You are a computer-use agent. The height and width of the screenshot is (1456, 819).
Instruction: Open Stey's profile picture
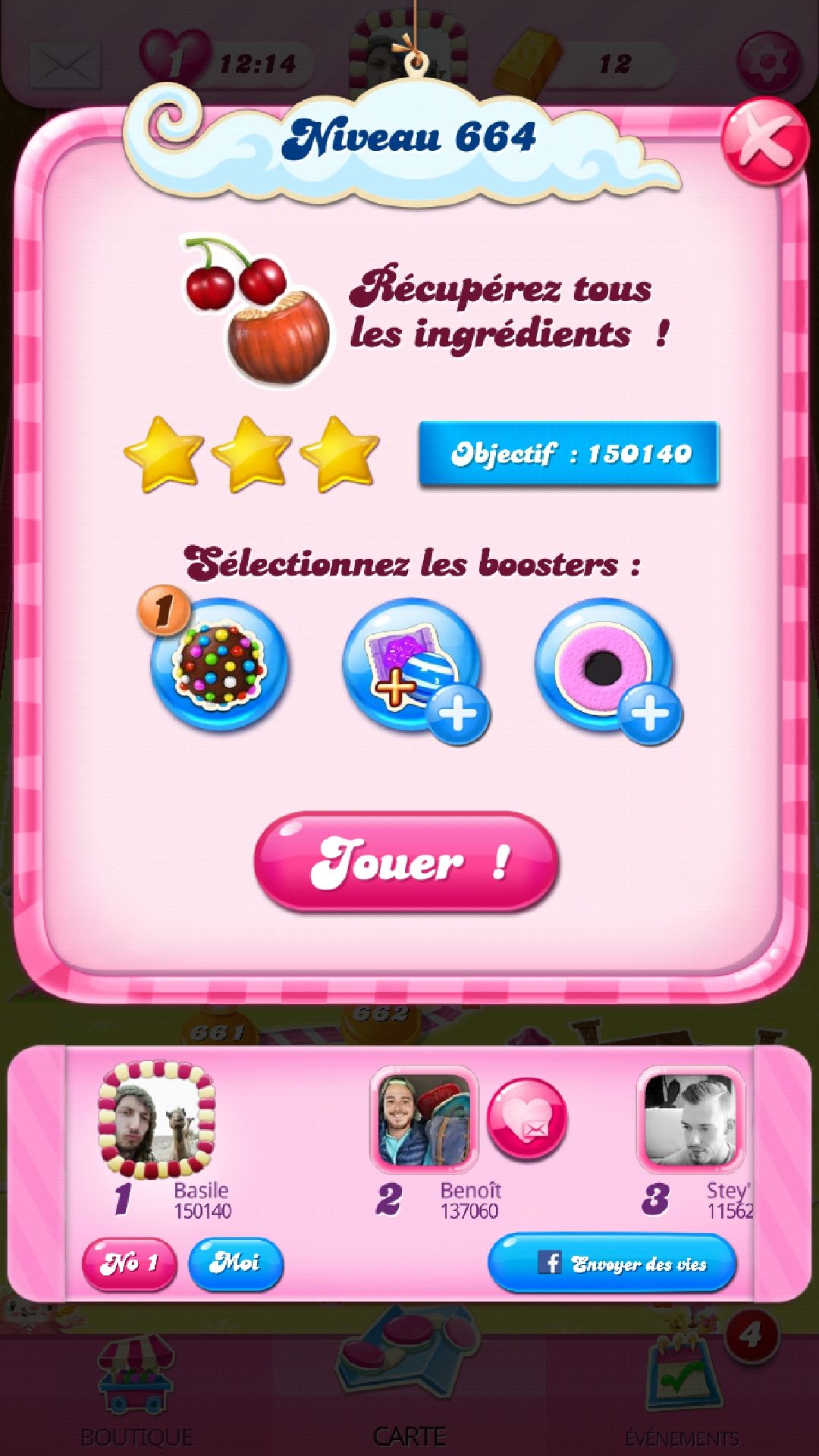point(691,1119)
